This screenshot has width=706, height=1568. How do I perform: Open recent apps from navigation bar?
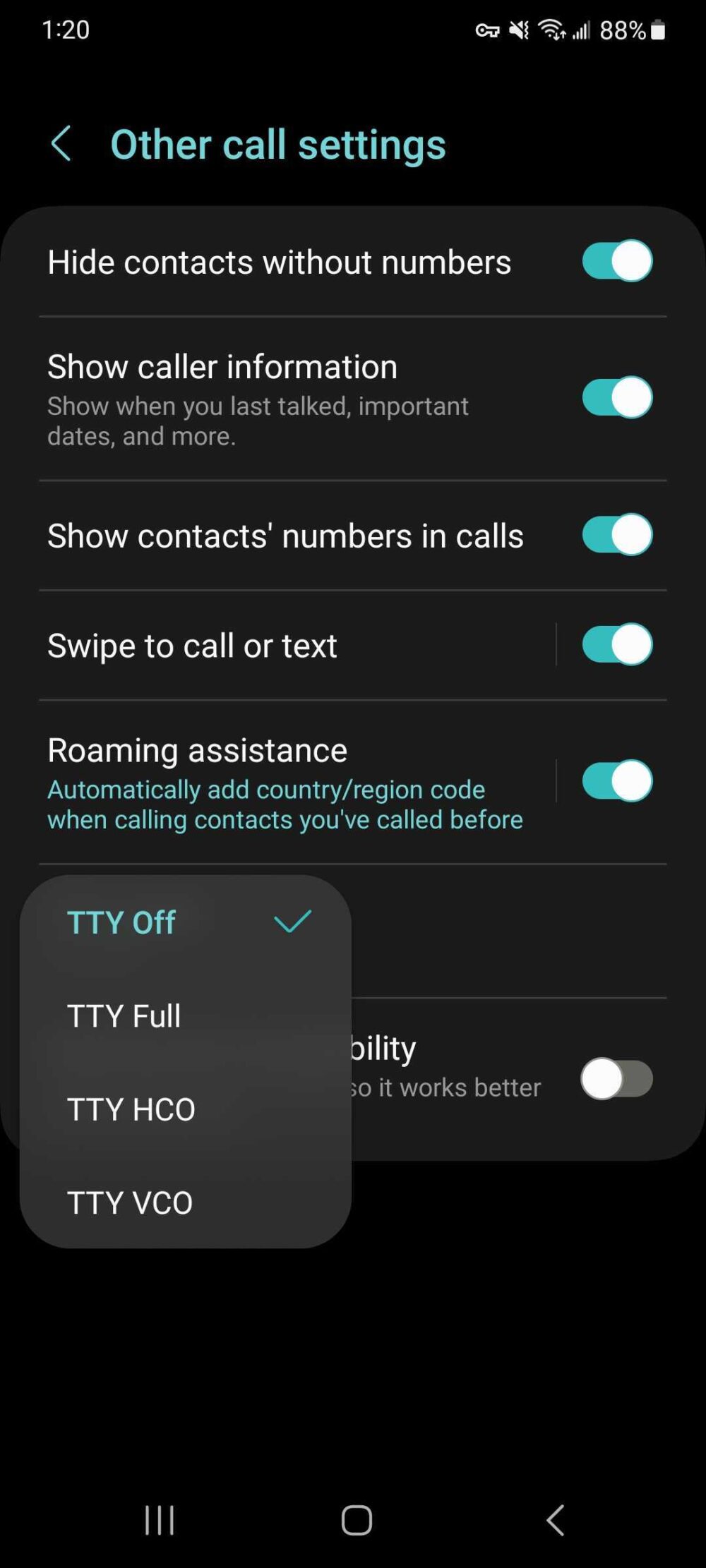click(160, 1521)
